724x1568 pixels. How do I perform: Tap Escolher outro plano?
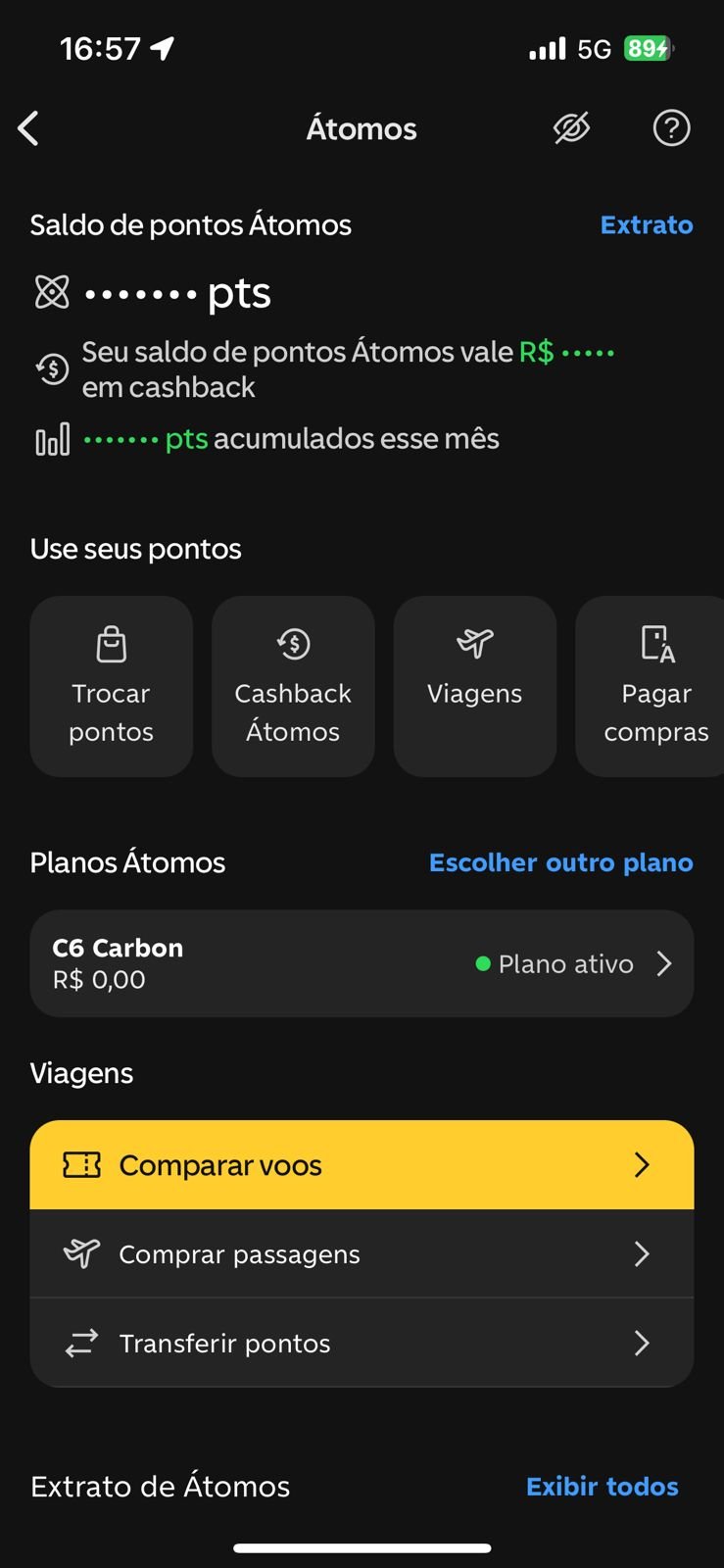tap(561, 862)
